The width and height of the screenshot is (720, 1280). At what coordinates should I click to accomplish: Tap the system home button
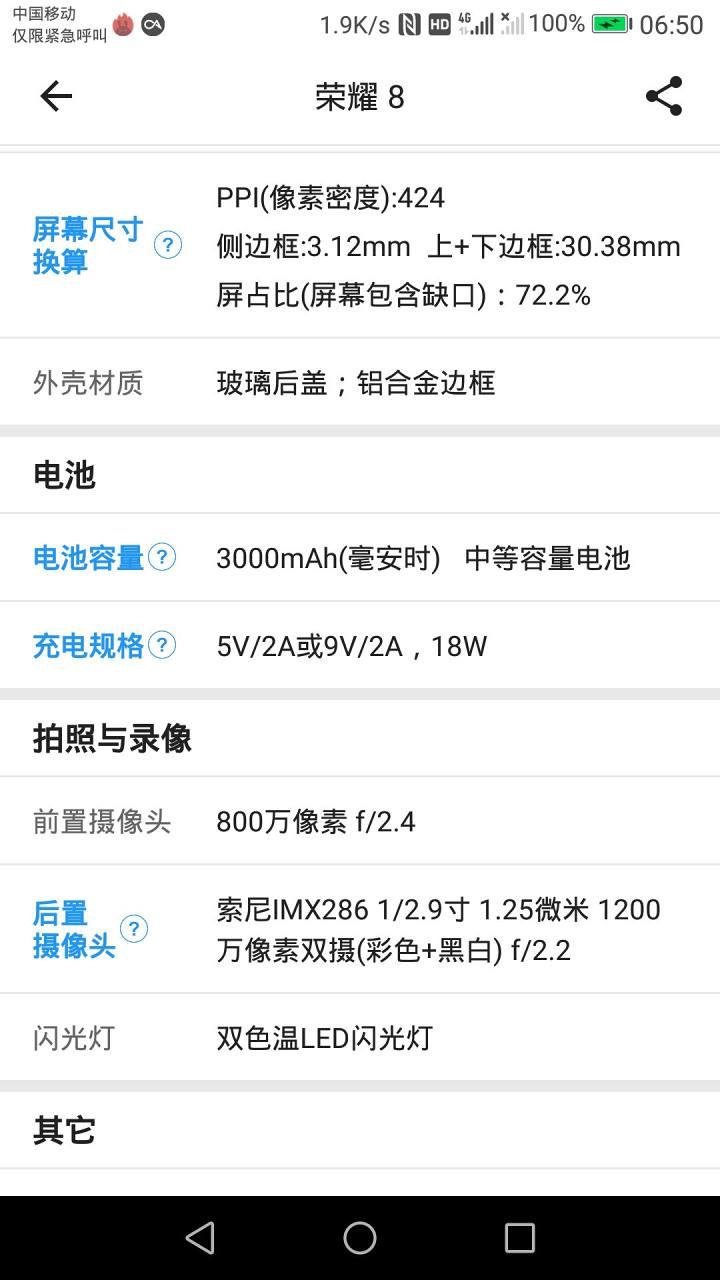click(x=360, y=1238)
